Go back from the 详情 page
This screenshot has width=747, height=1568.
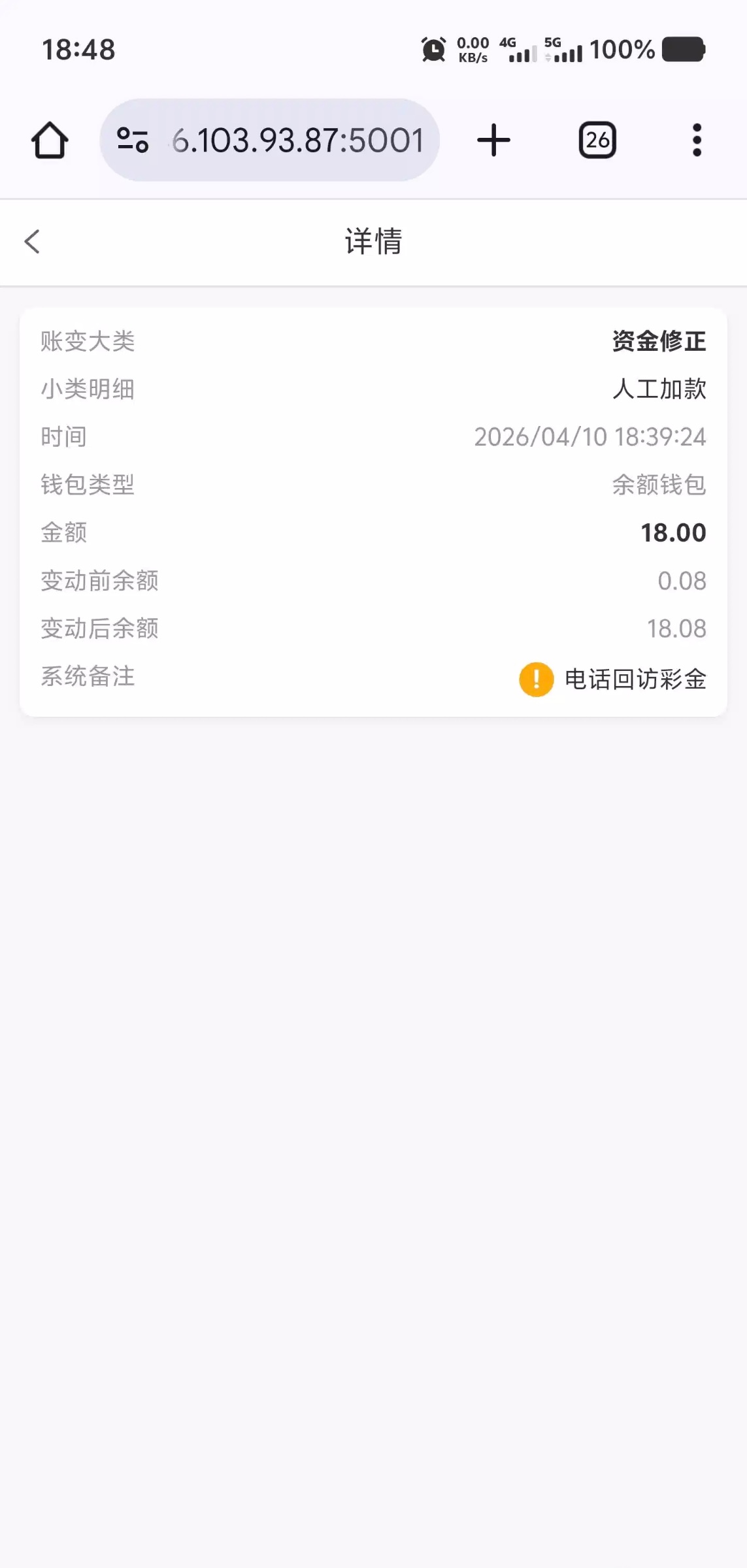point(32,241)
